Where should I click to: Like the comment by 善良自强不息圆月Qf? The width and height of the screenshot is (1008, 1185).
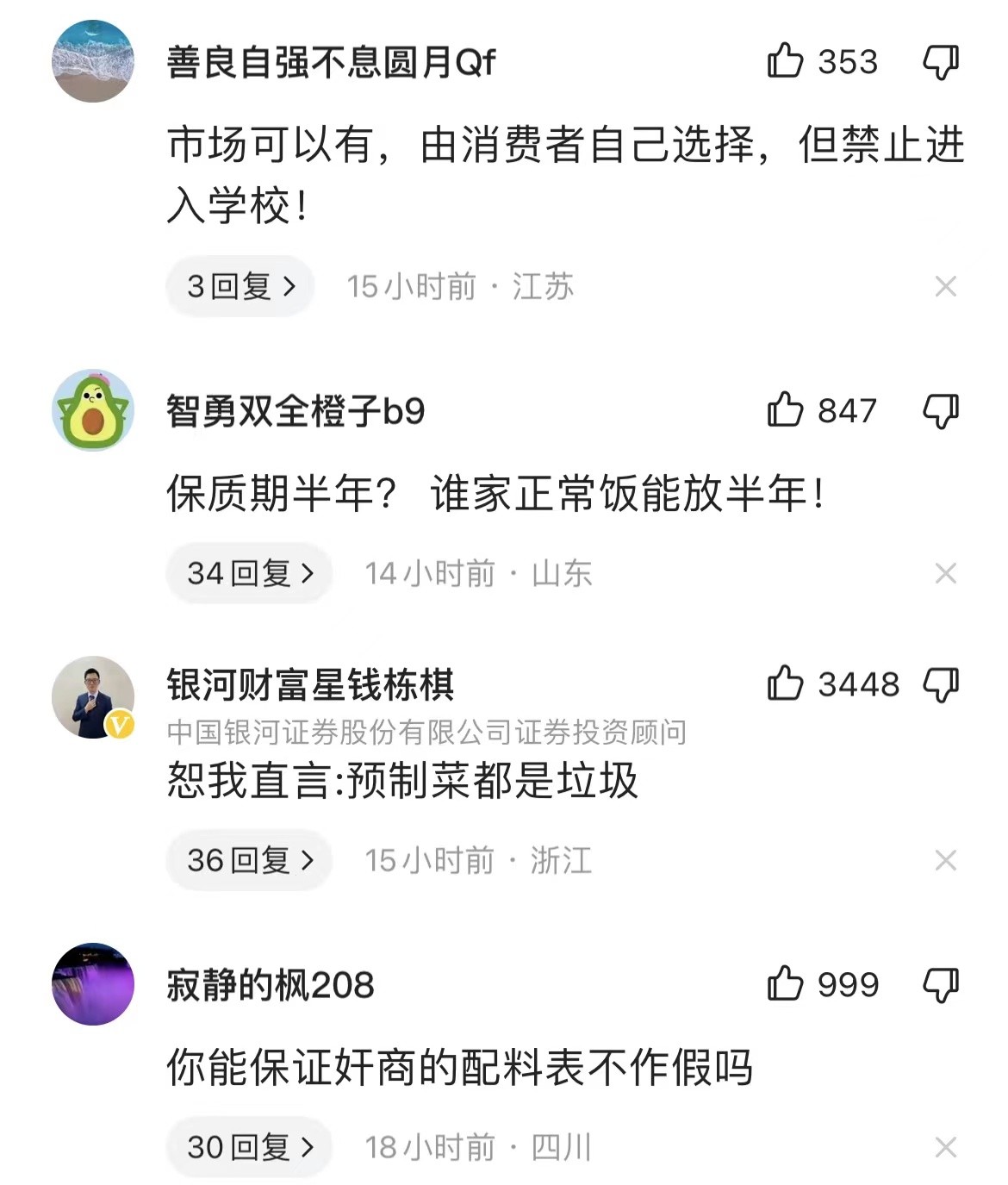tap(785, 61)
